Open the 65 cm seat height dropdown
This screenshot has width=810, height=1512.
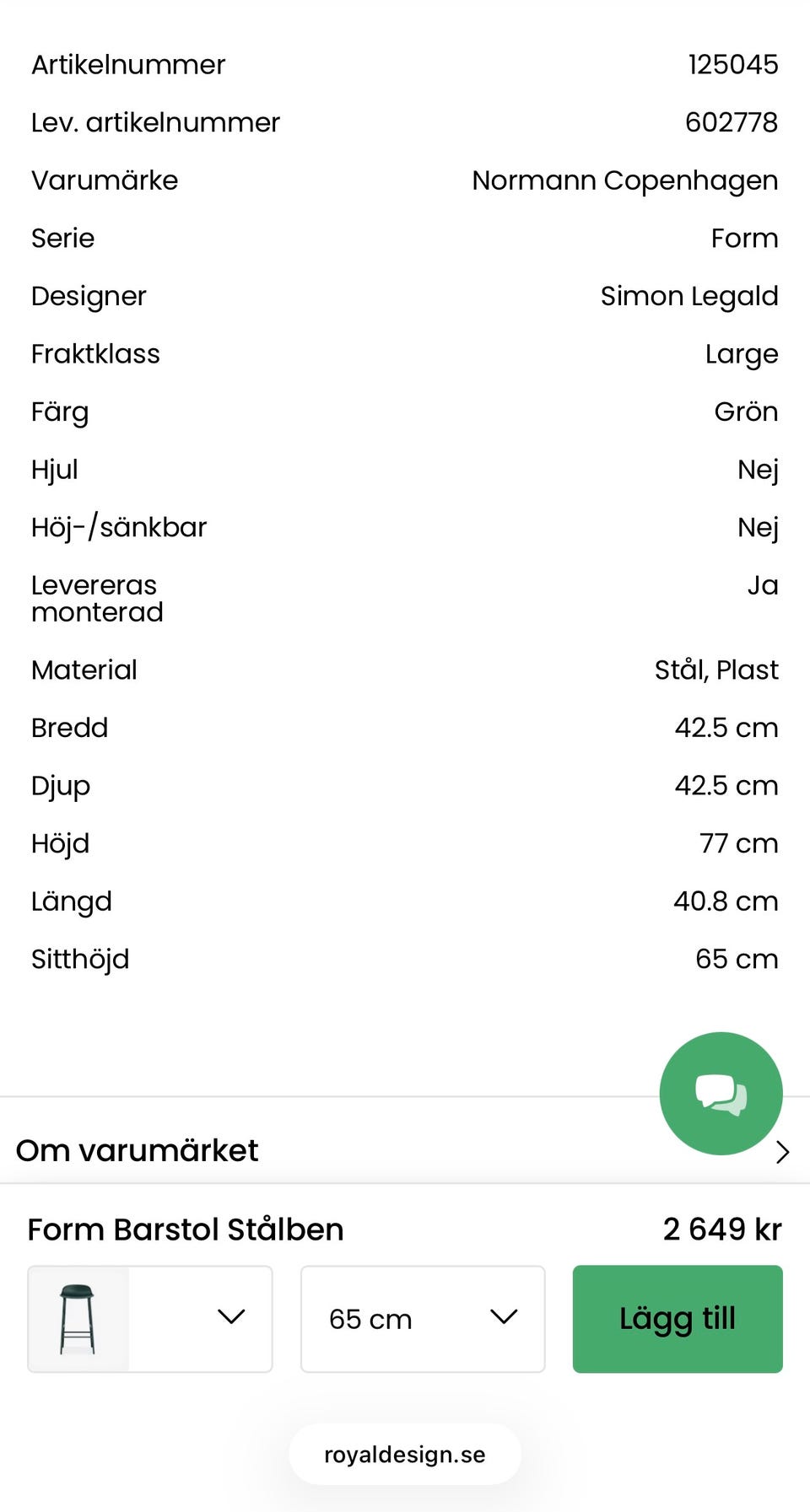423,1319
